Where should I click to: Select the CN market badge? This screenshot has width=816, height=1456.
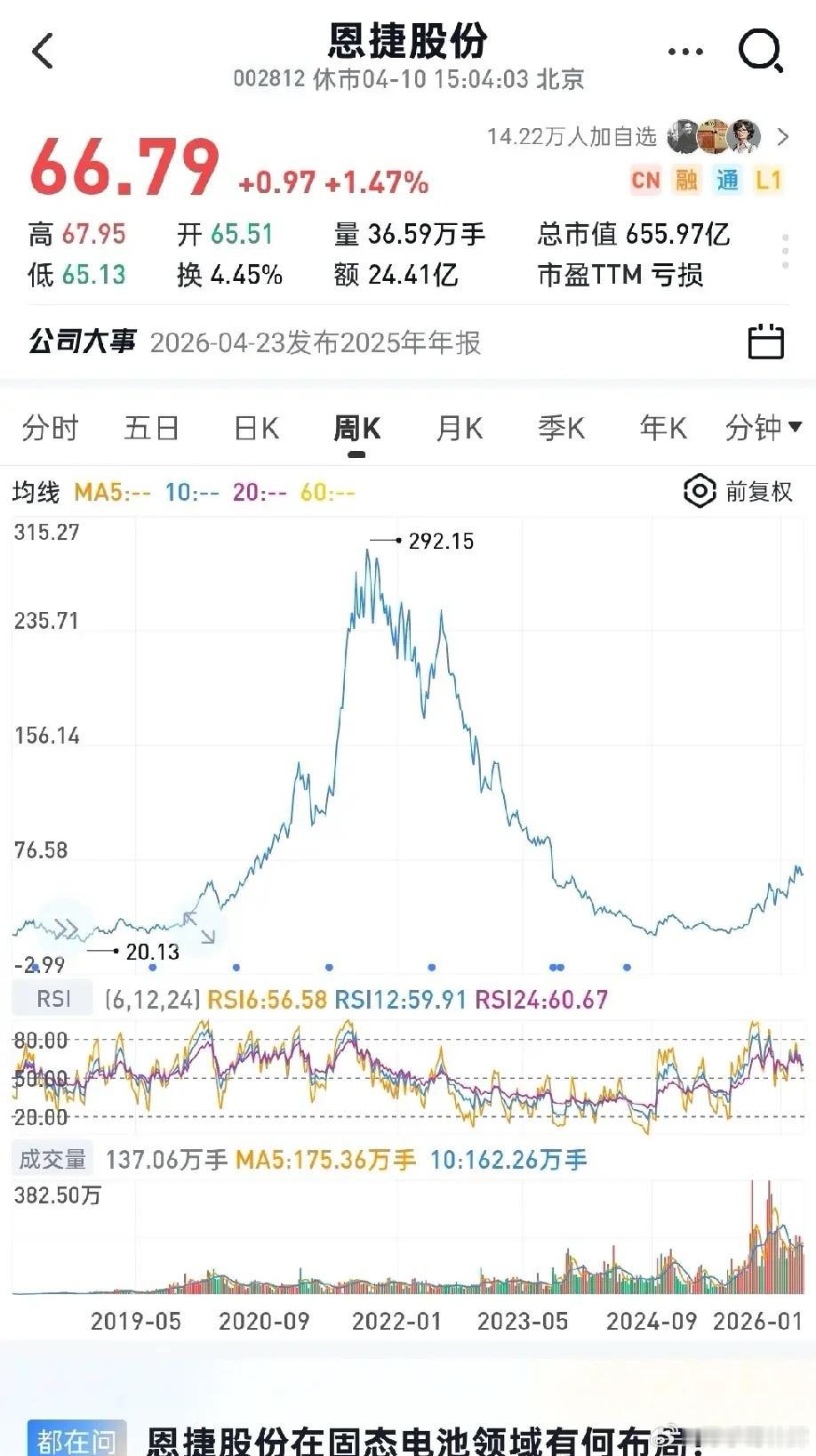(646, 181)
